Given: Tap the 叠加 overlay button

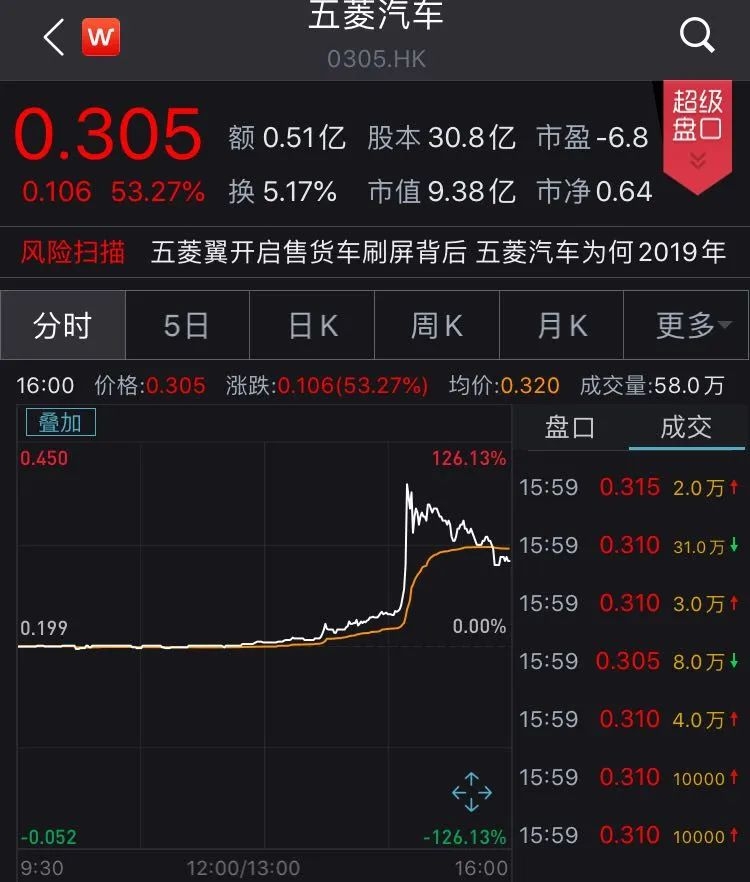Looking at the screenshot, I should pos(60,423).
